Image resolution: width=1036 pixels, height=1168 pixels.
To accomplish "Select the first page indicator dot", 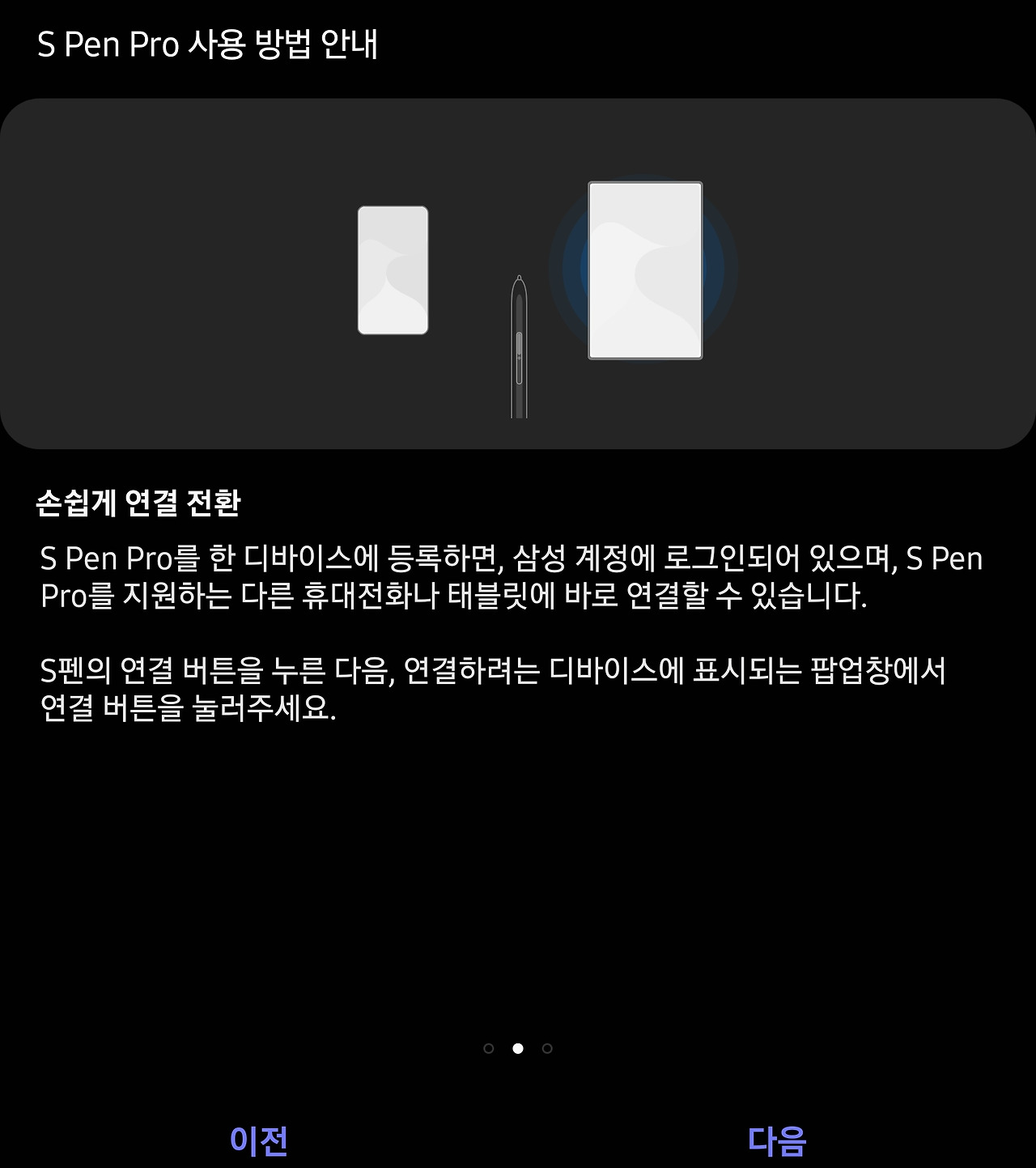I will coord(488,1048).
